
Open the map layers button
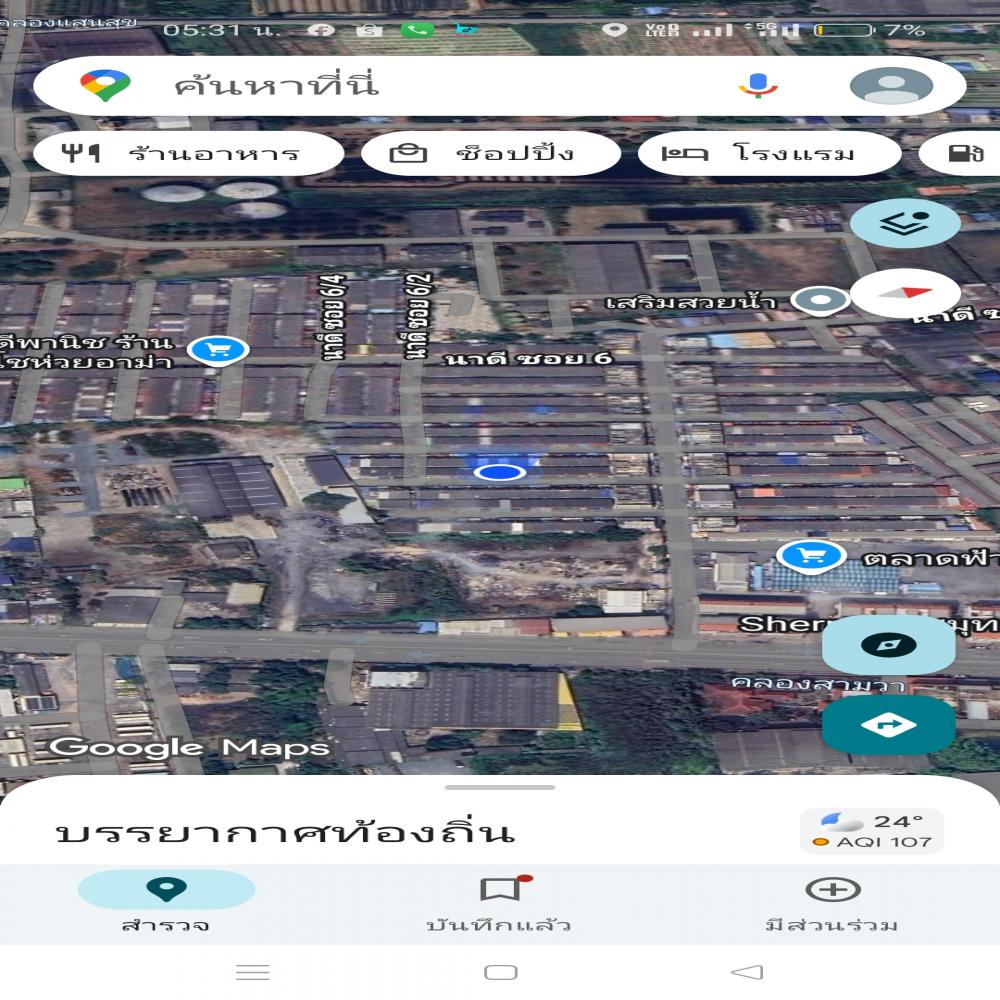904,223
